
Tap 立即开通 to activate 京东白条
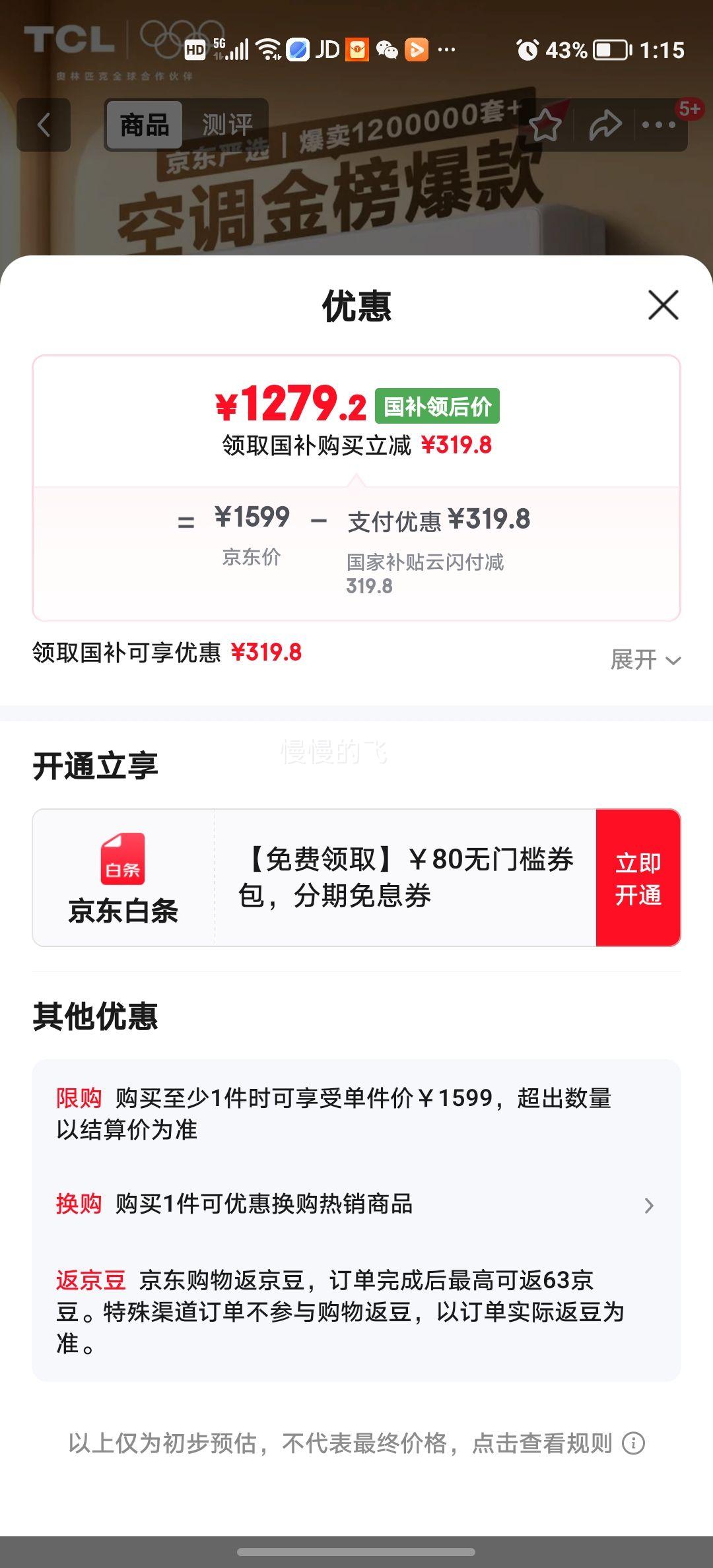(638, 876)
